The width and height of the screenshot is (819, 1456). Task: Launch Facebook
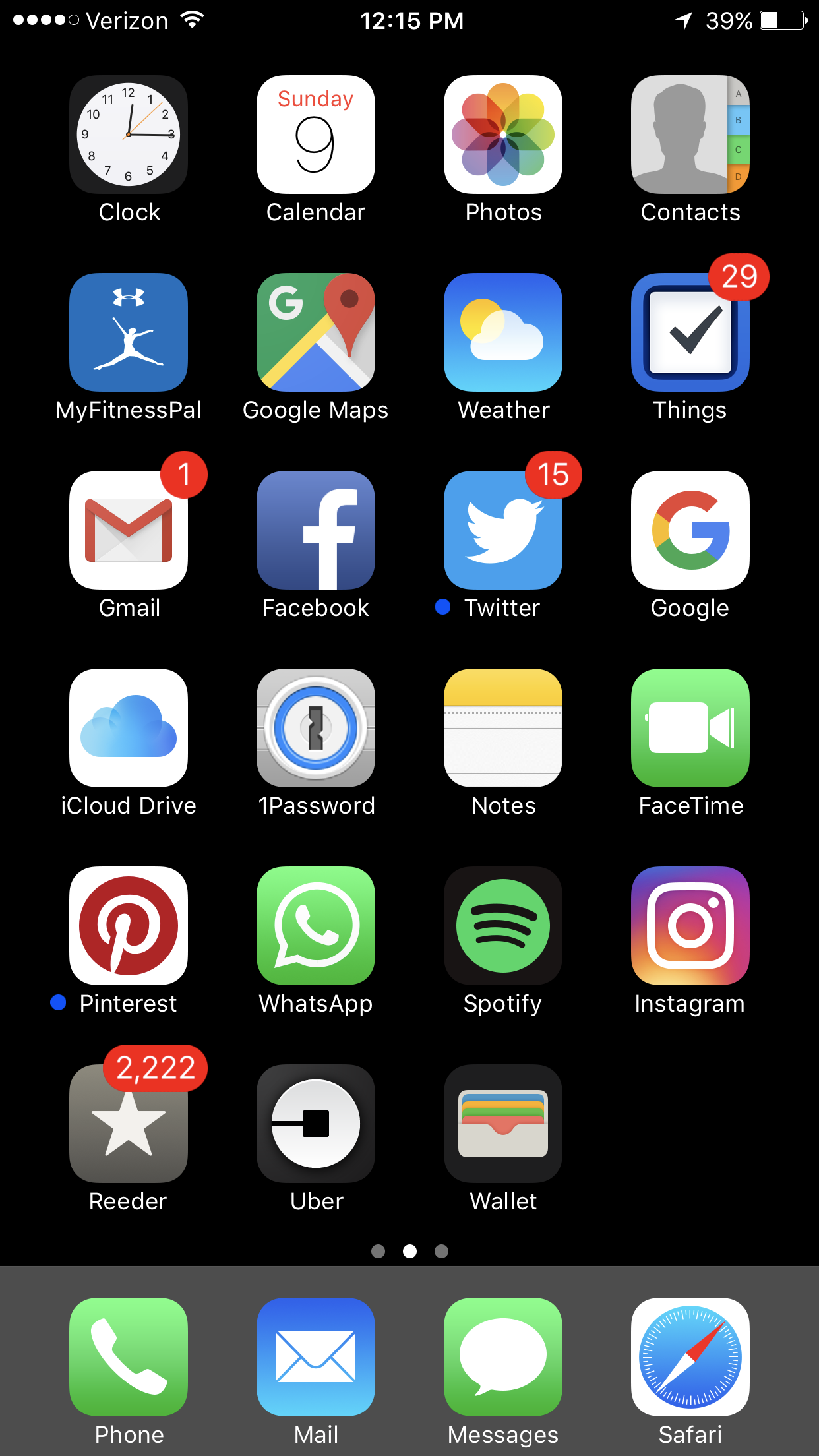(316, 530)
